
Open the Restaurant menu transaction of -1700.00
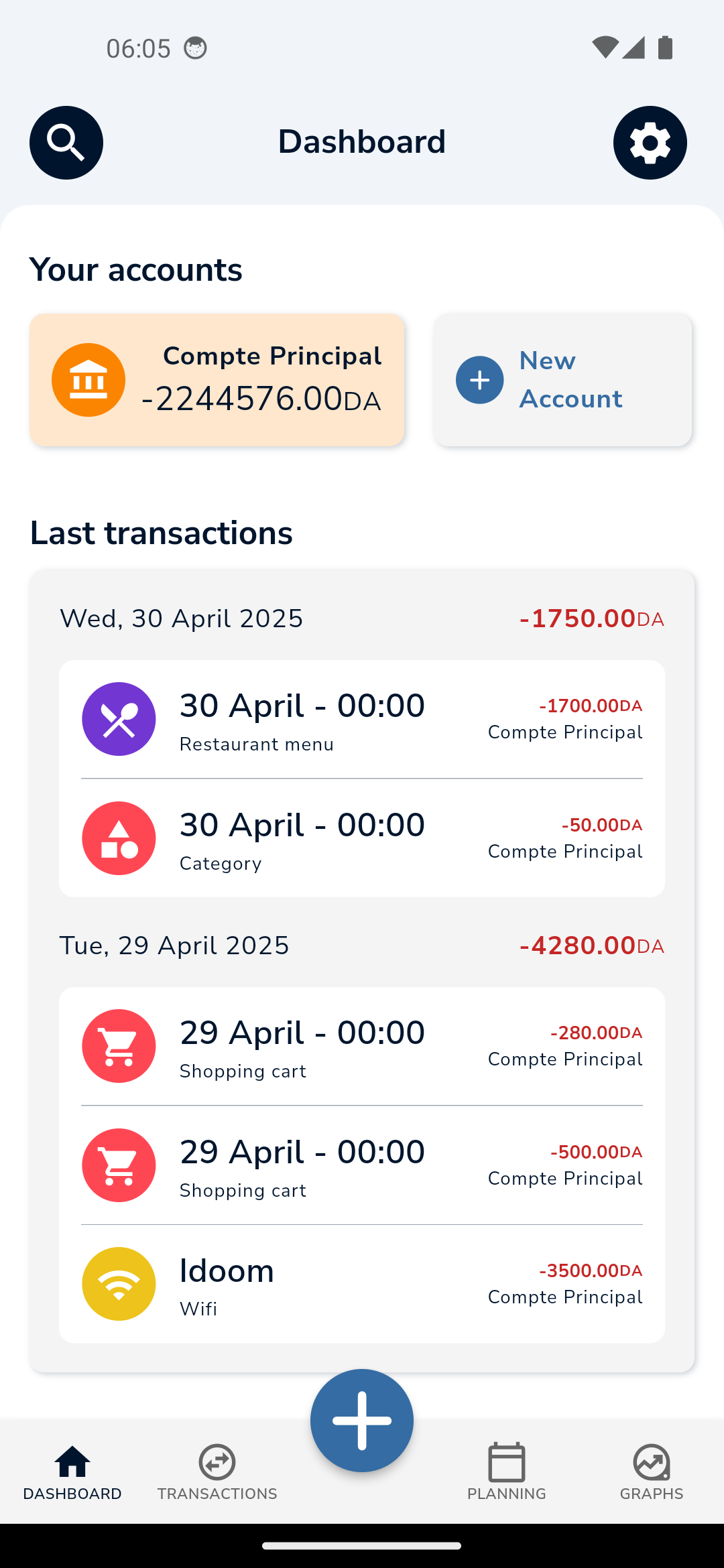coord(362,720)
